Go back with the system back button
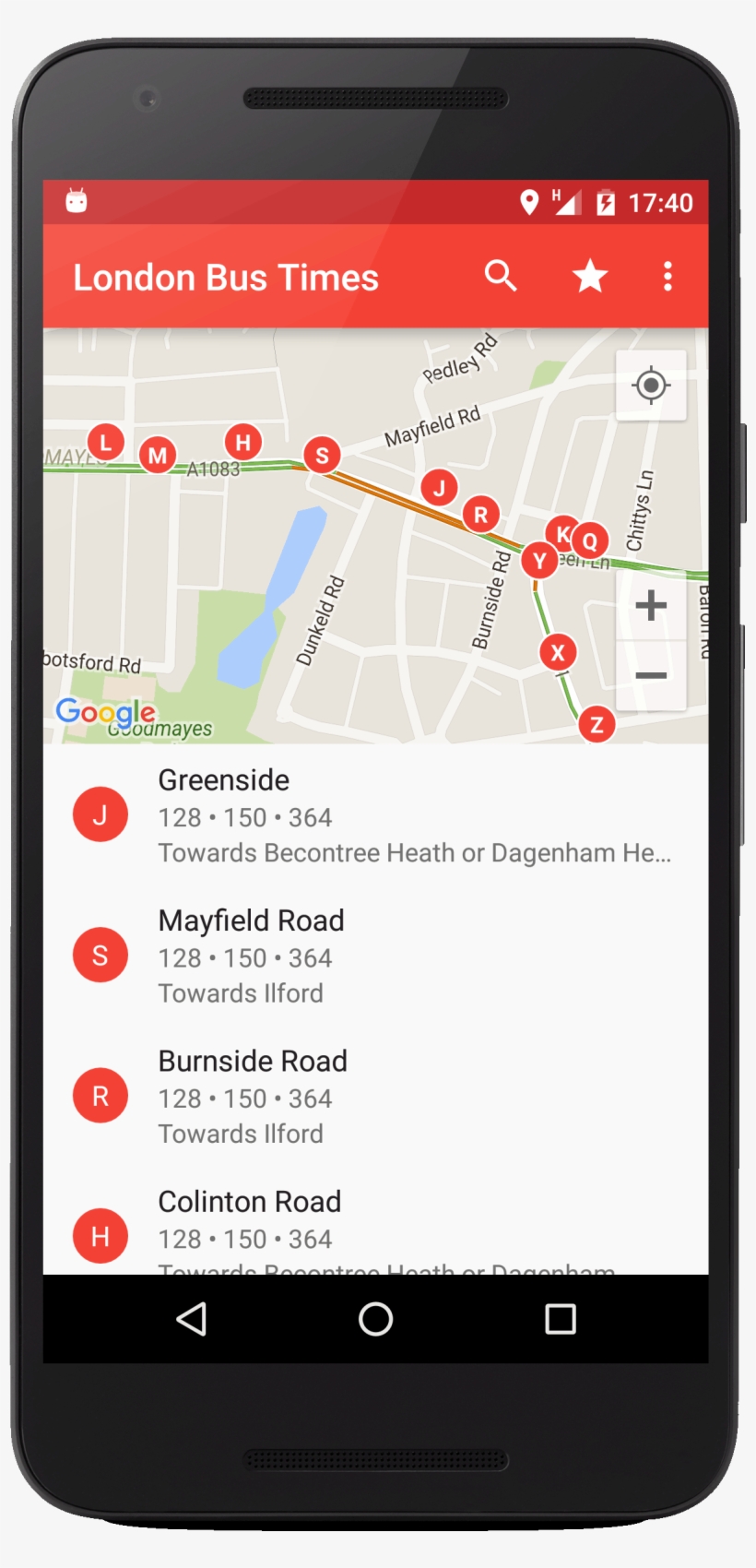 pyautogui.click(x=191, y=1319)
